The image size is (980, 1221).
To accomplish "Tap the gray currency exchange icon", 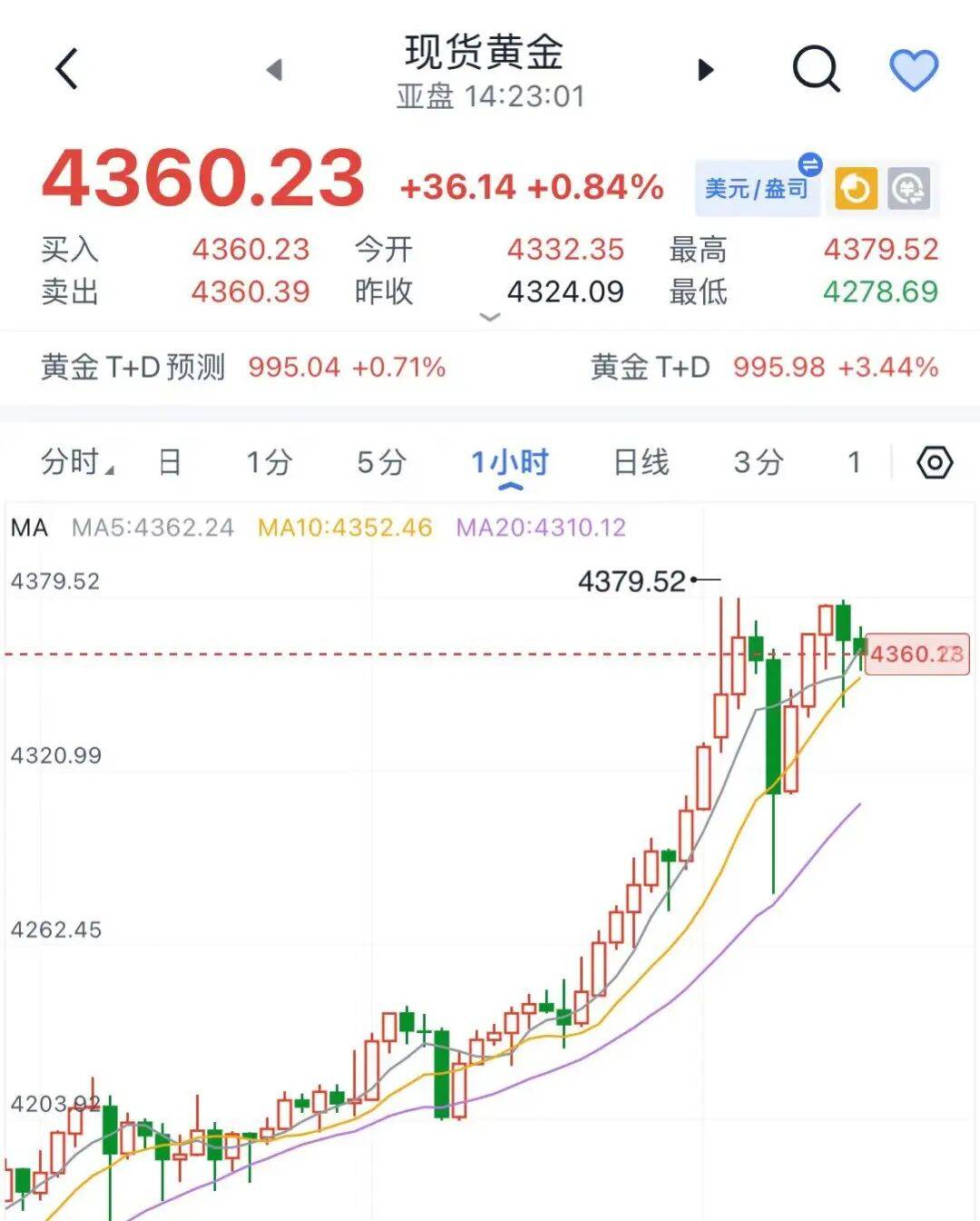I will 909,189.
